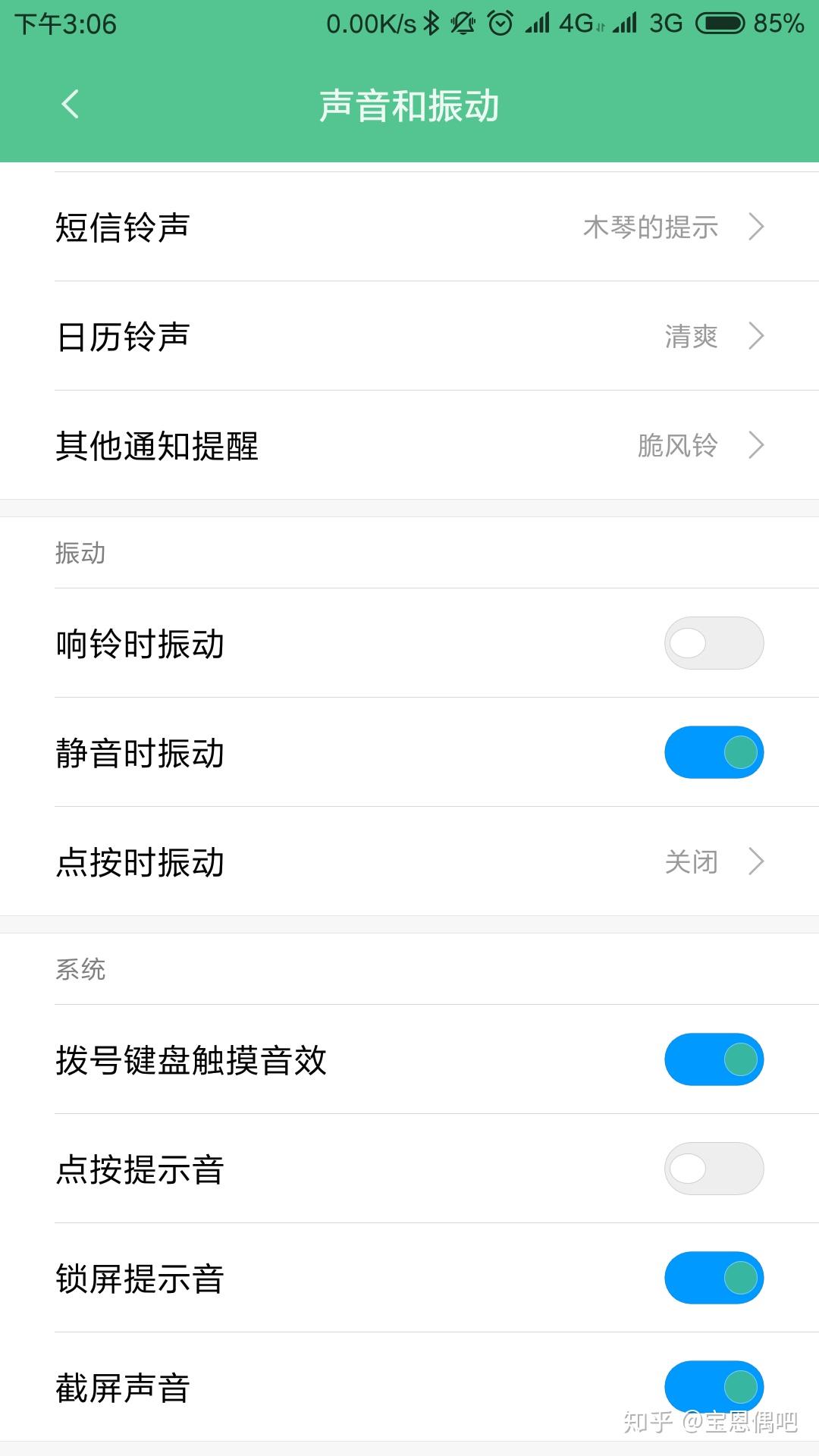Enable the 响铃时振动 switch
The width and height of the screenshot is (819, 1456).
pyautogui.click(x=714, y=643)
